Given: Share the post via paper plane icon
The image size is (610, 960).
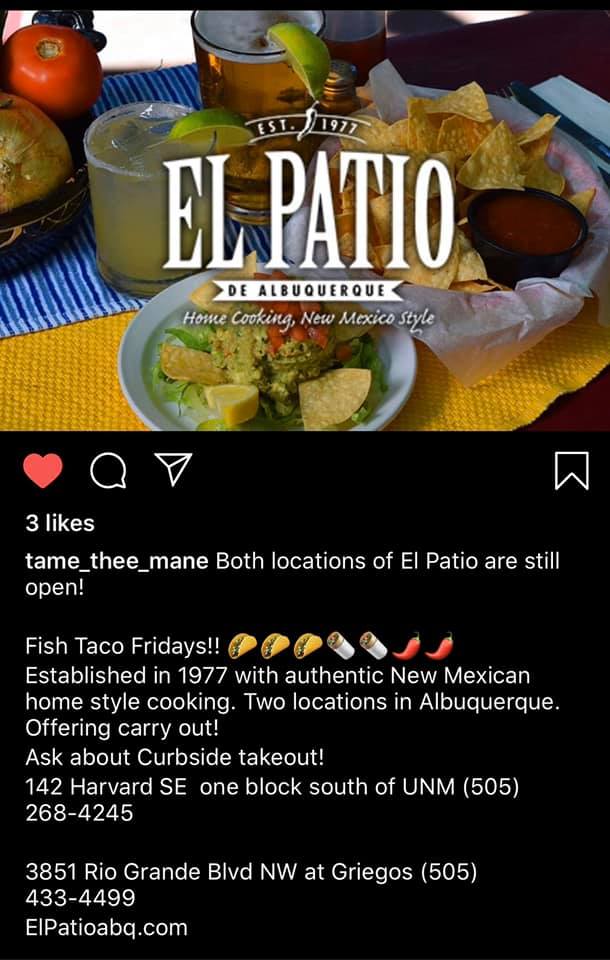Looking at the screenshot, I should (173, 469).
